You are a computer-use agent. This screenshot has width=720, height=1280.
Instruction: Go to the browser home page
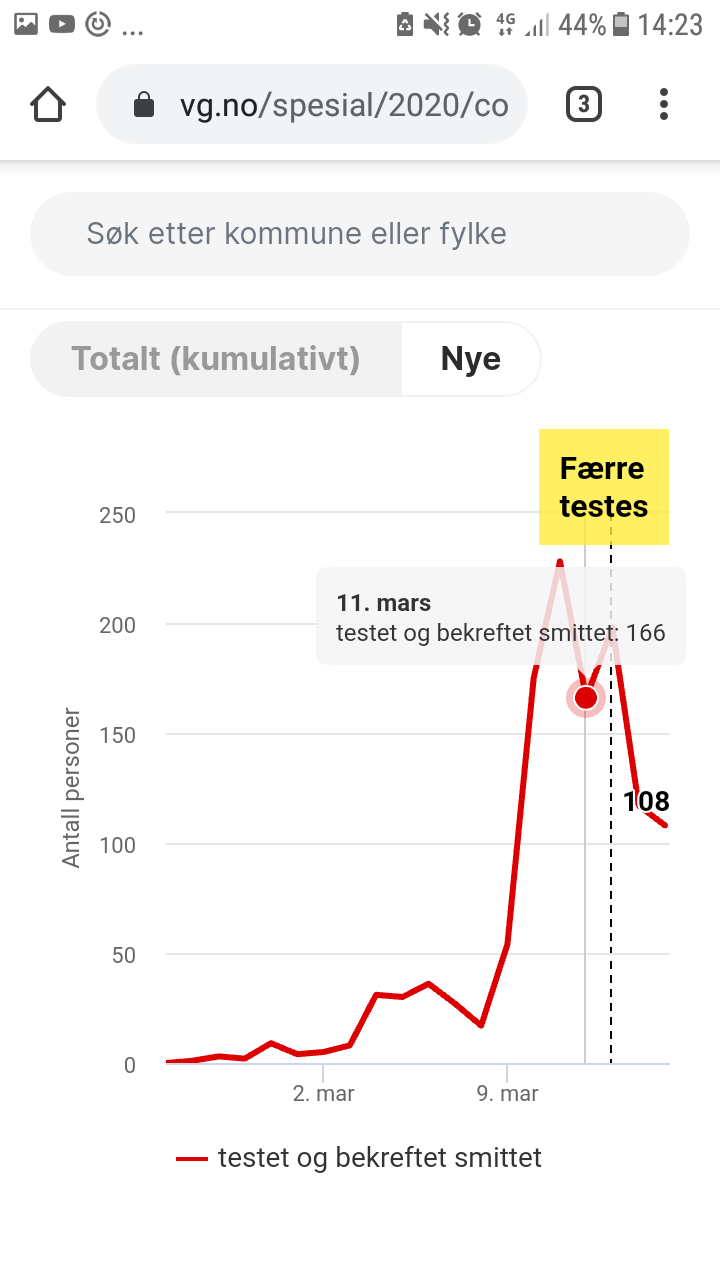48,104
